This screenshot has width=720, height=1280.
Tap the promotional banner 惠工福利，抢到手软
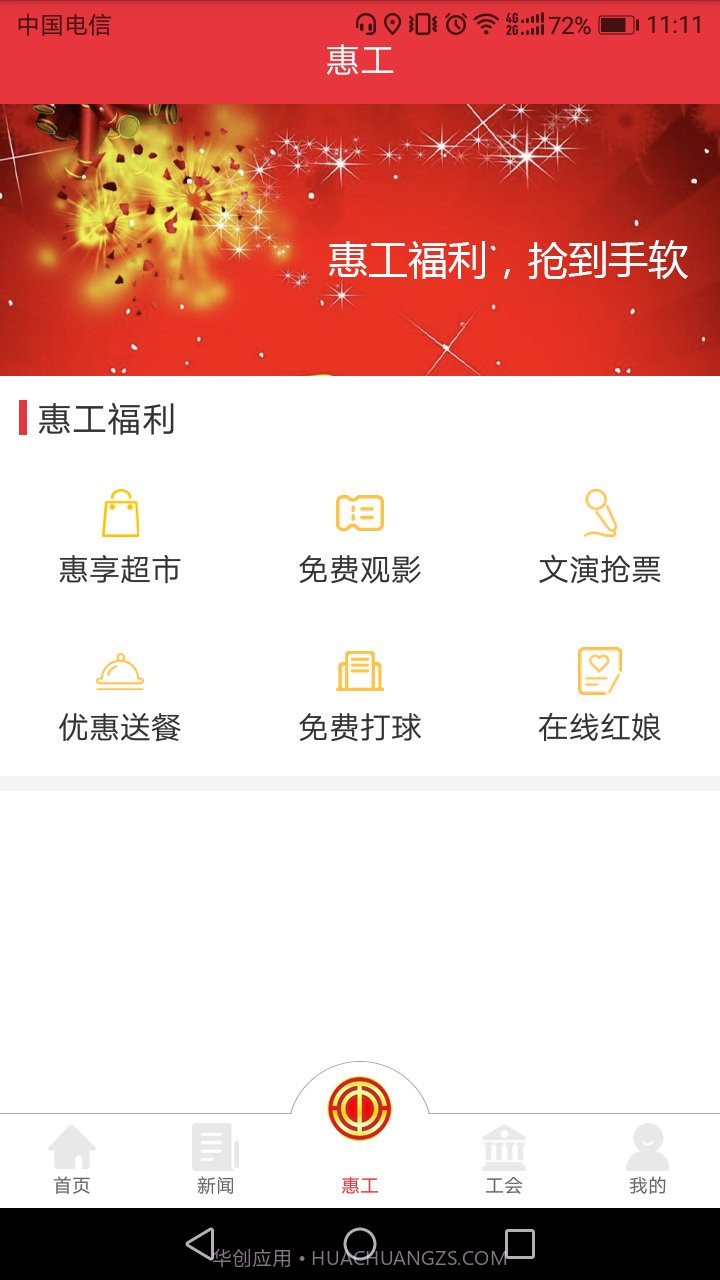coord(360,236)
